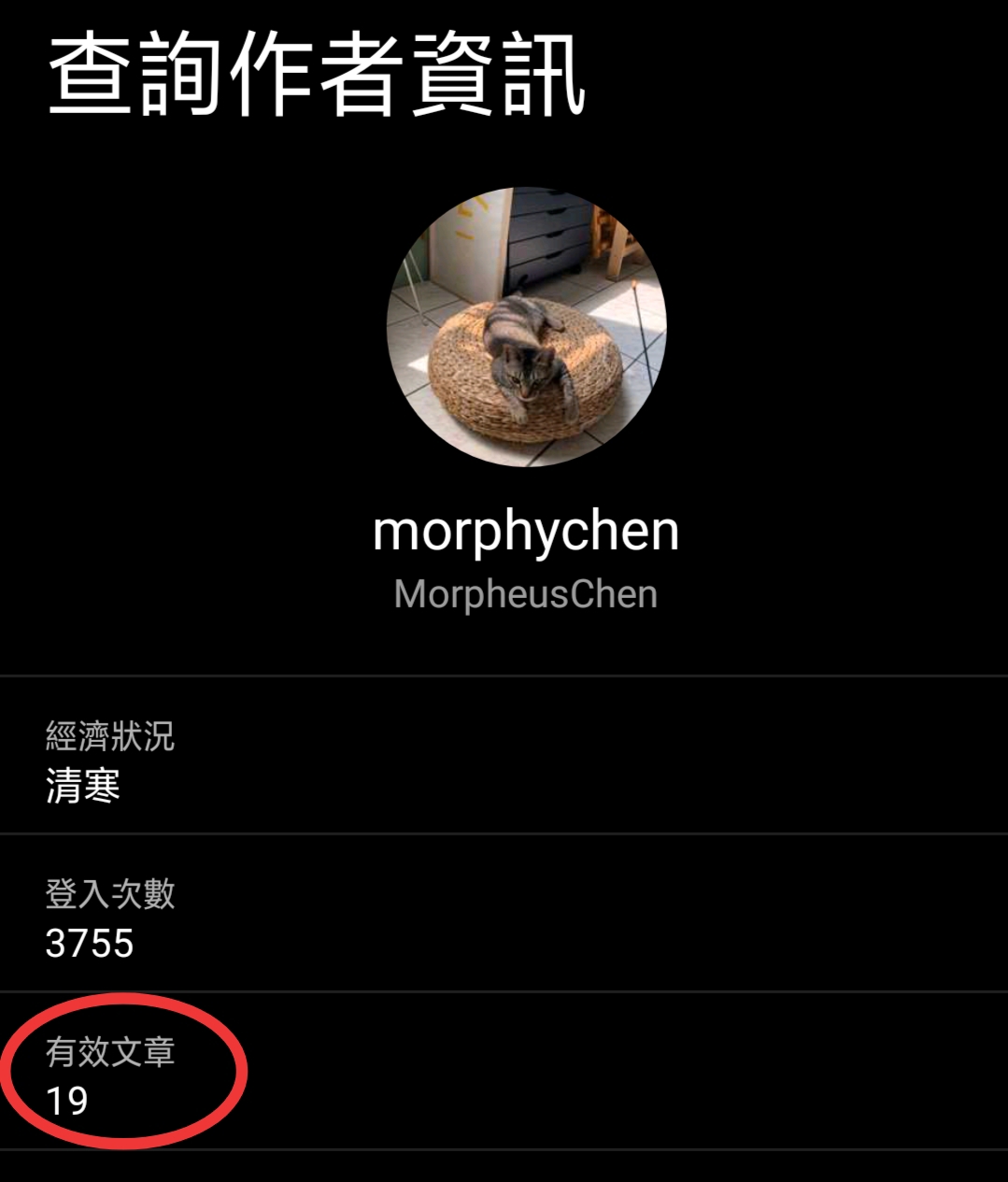Image resolution: width=1008 pixels, height=1182 pixels.
Task: Open morphychen's profile avatar picture
Action: 526,328
